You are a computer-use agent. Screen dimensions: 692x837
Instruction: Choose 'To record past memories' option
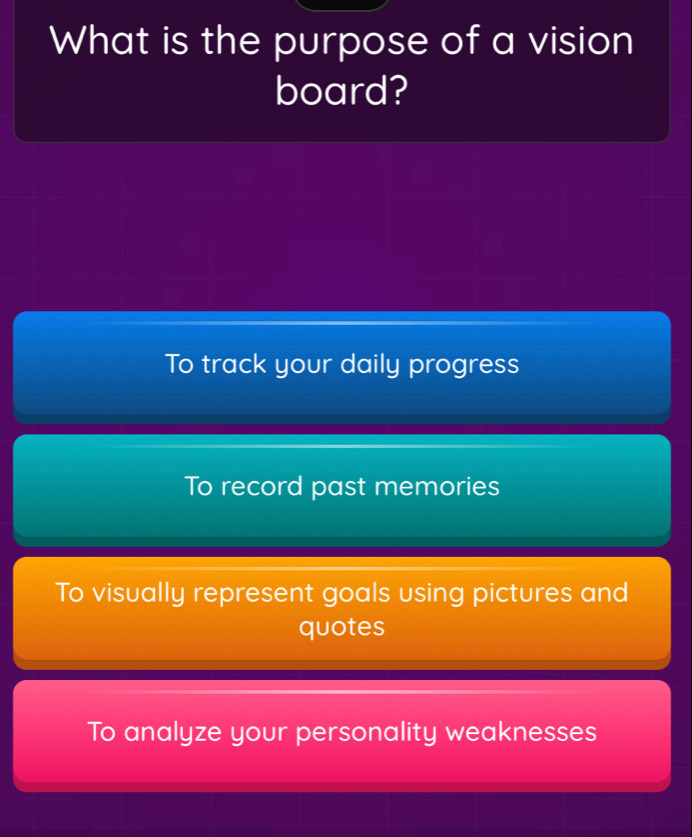[x=342, y=489]
